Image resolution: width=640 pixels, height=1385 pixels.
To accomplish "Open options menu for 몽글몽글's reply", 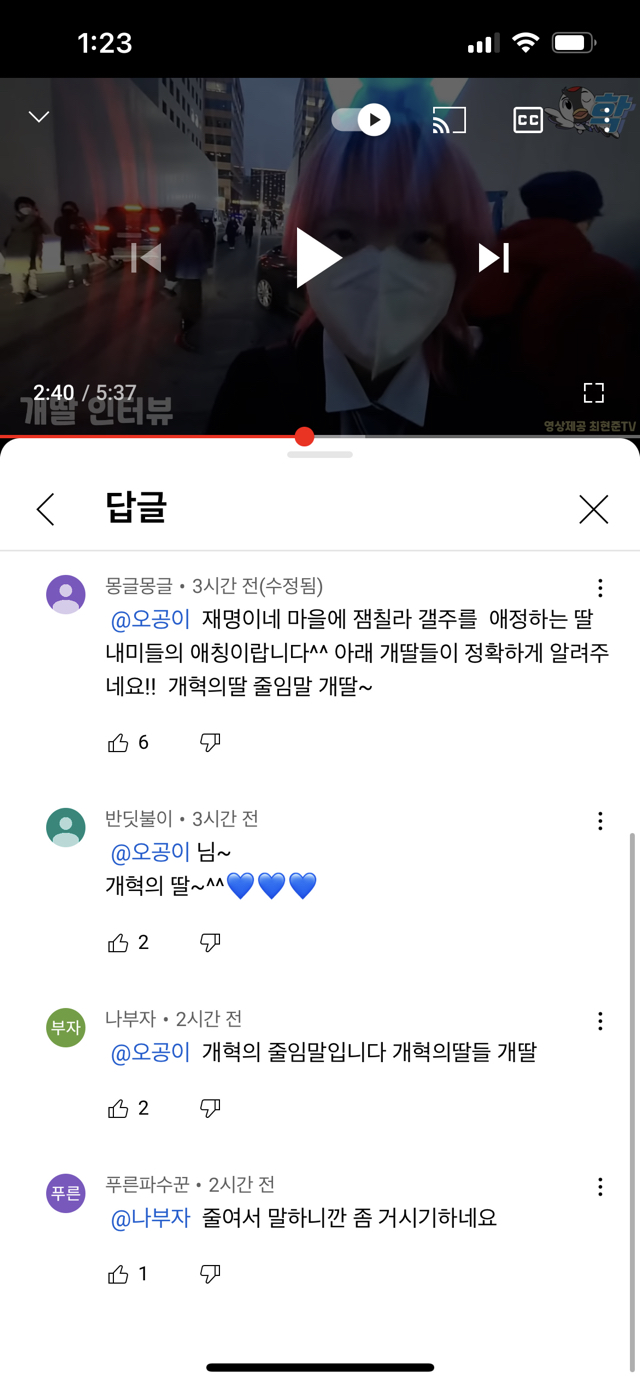I will click(x=600, y=587).
